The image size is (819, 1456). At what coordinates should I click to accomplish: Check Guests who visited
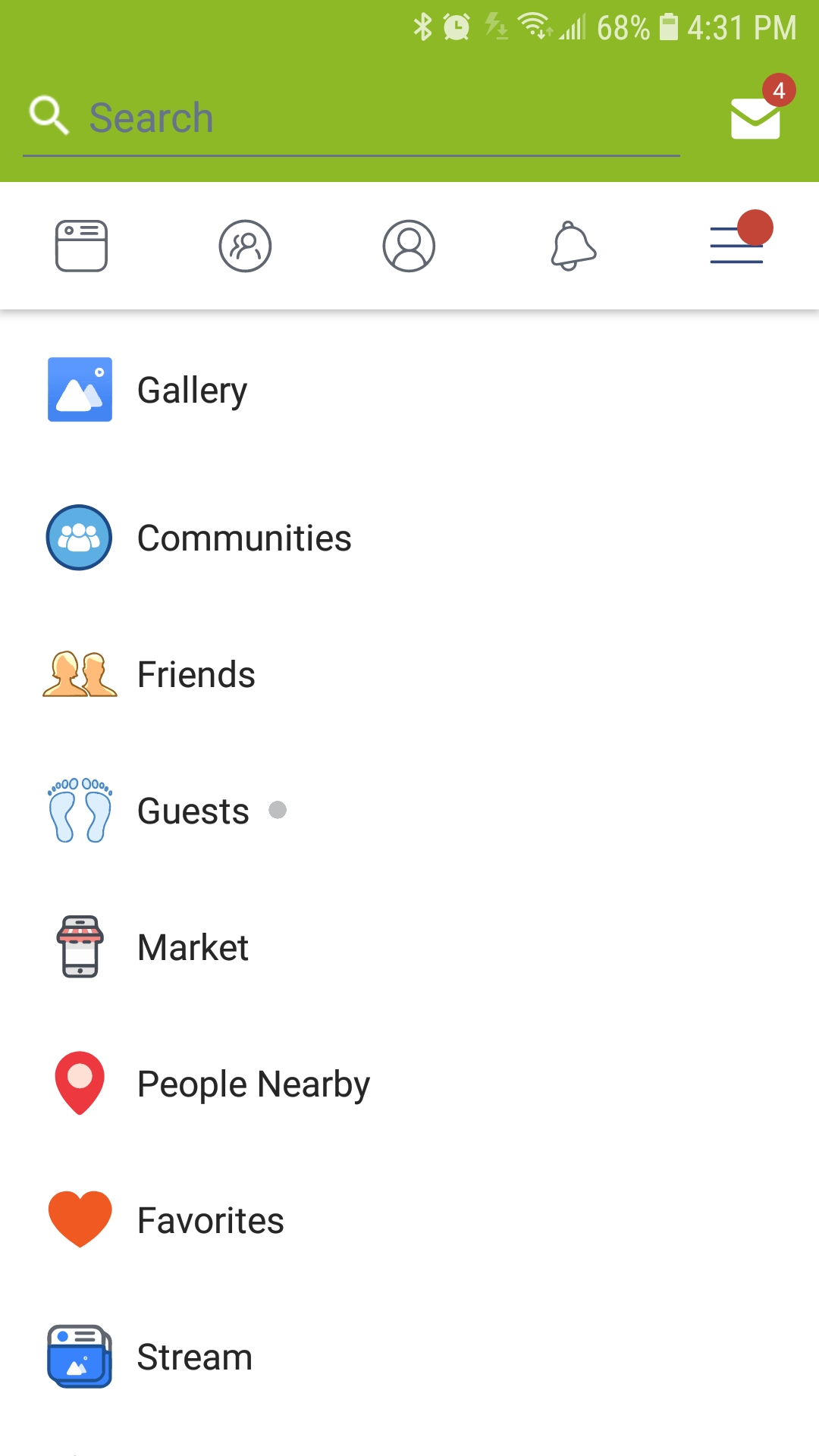tap(193, 811)
